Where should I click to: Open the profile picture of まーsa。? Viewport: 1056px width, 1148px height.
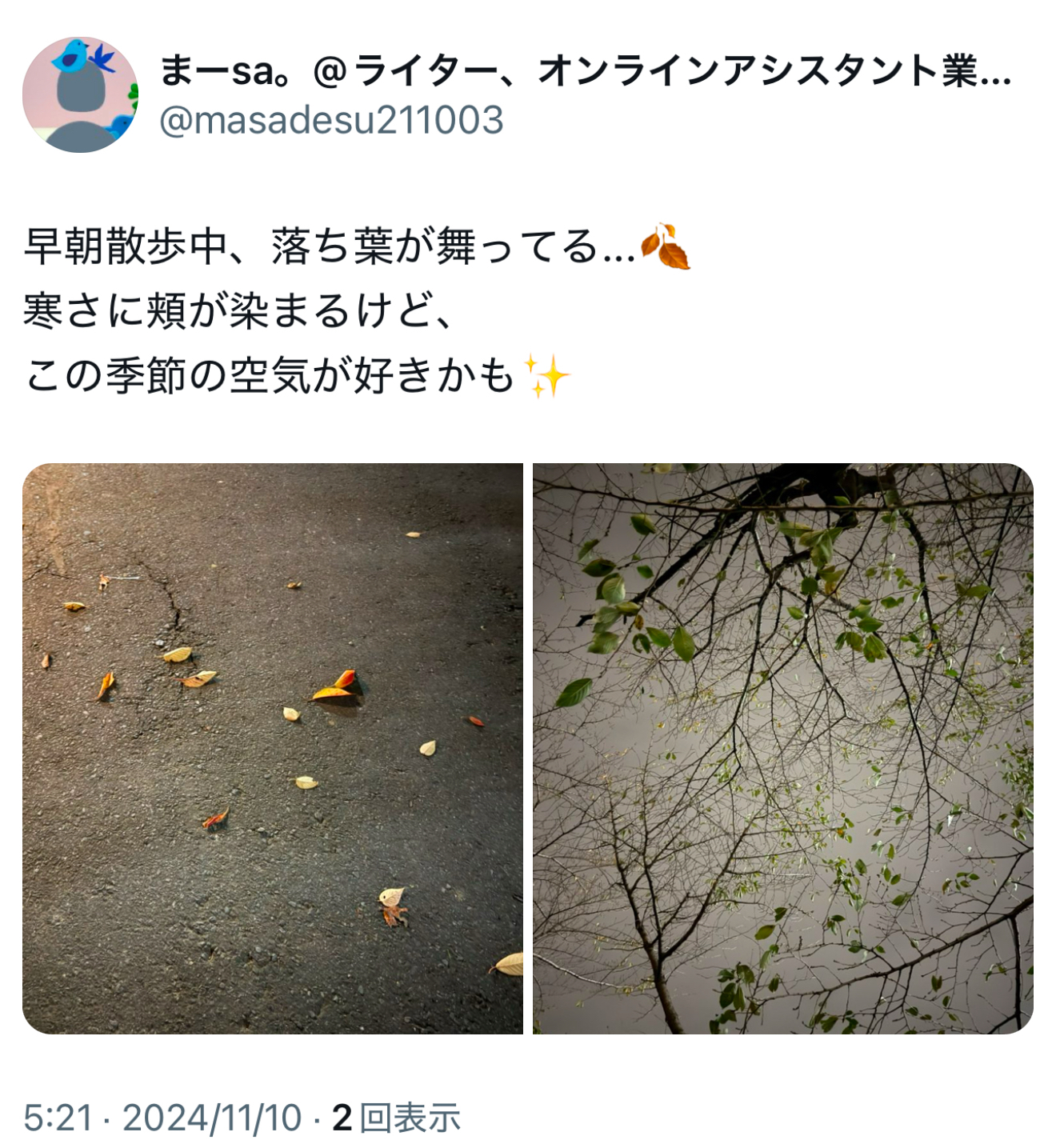[x=80, y=94]
